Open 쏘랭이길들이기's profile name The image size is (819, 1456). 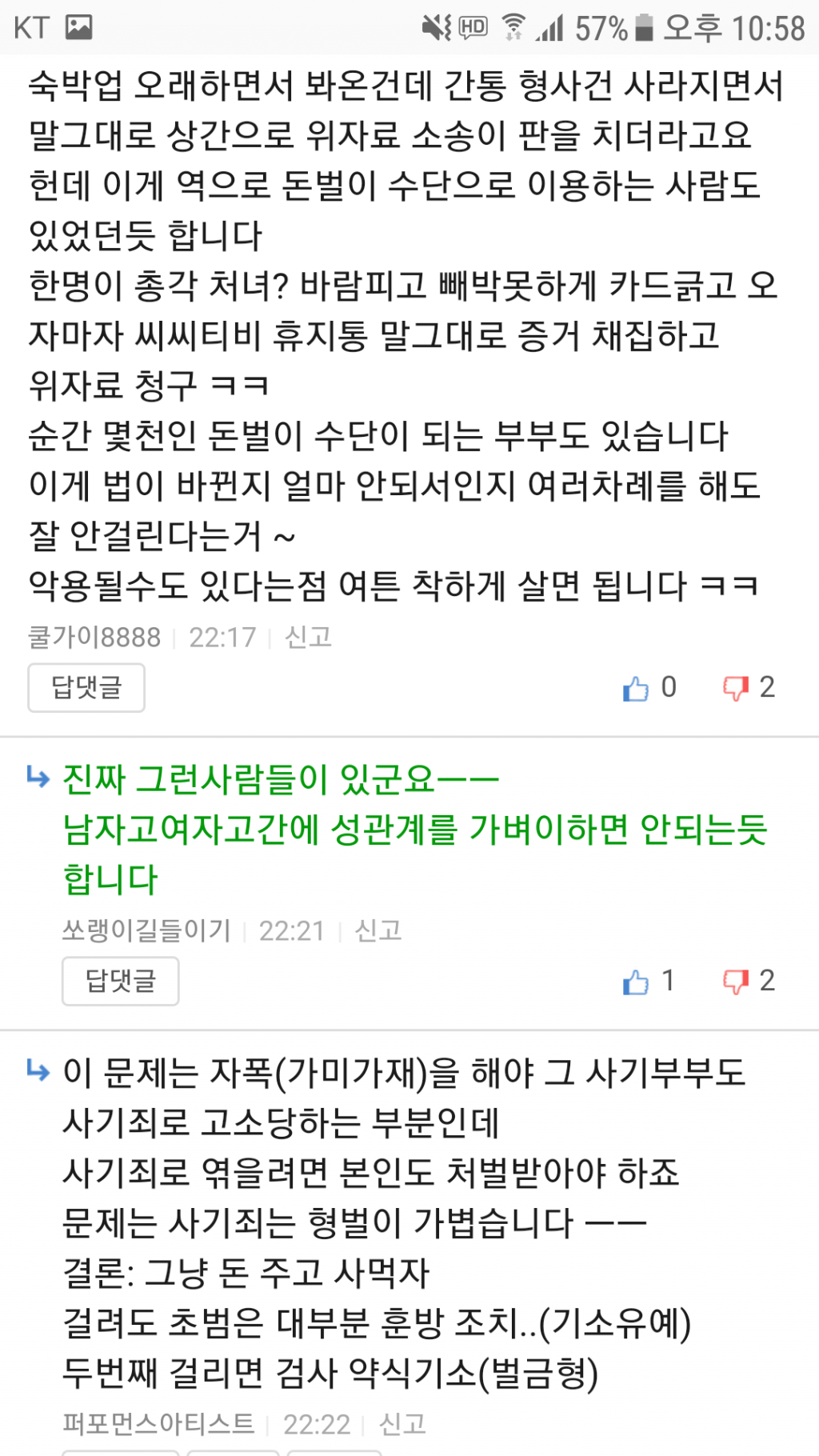pos(147,930)
